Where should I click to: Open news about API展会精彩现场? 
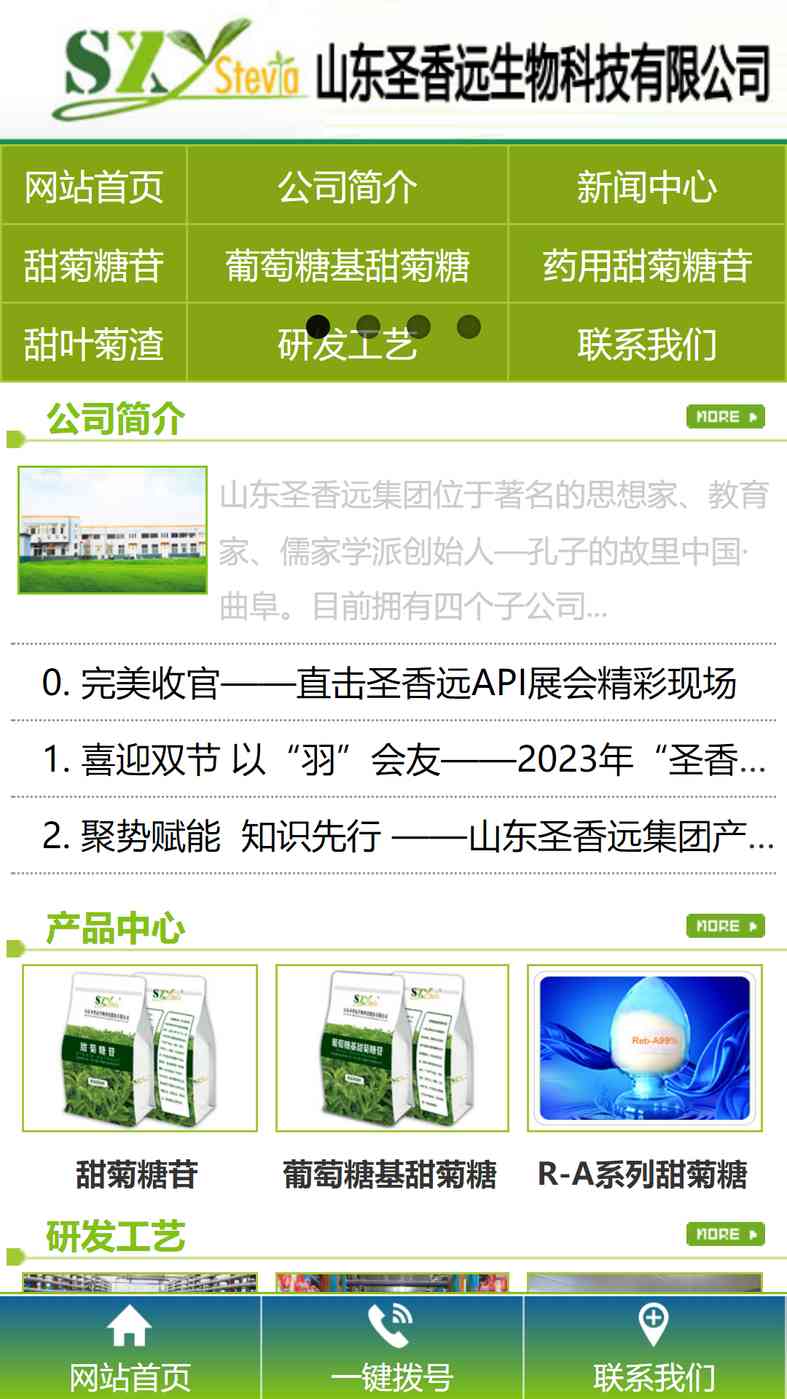[x=390, y=683]
